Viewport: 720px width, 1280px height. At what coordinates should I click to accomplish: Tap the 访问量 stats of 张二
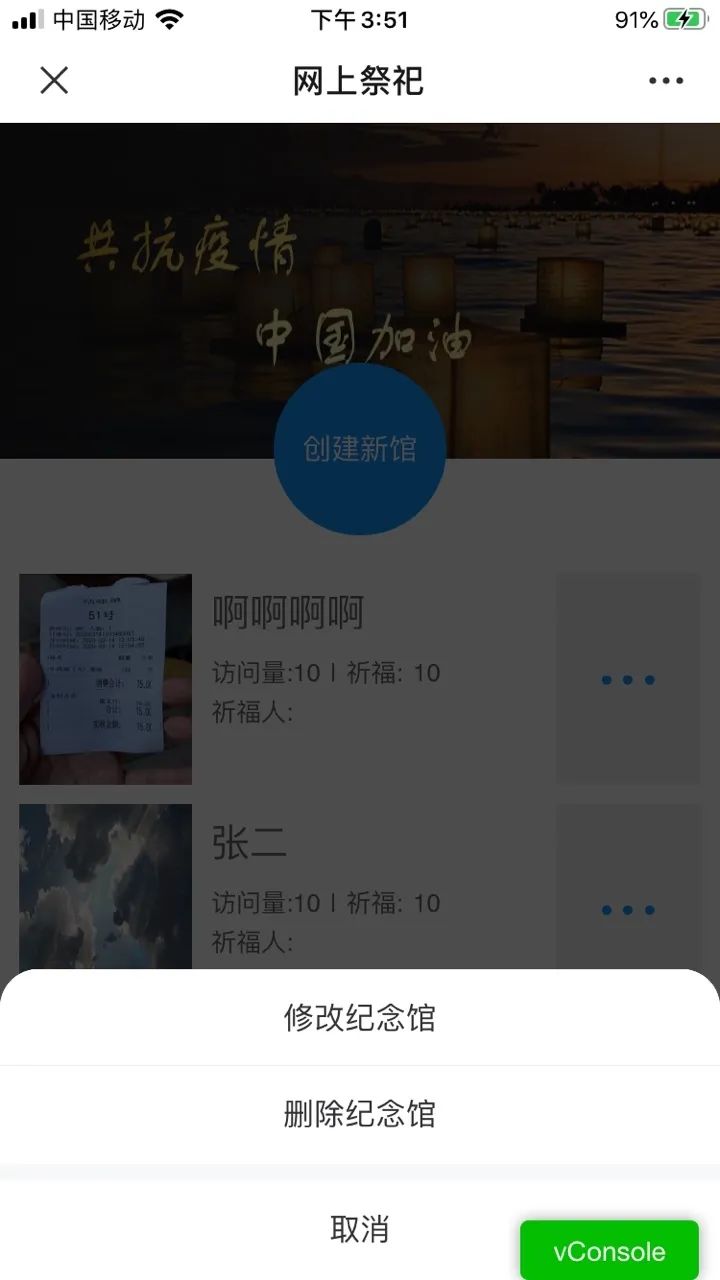point(325,903)
